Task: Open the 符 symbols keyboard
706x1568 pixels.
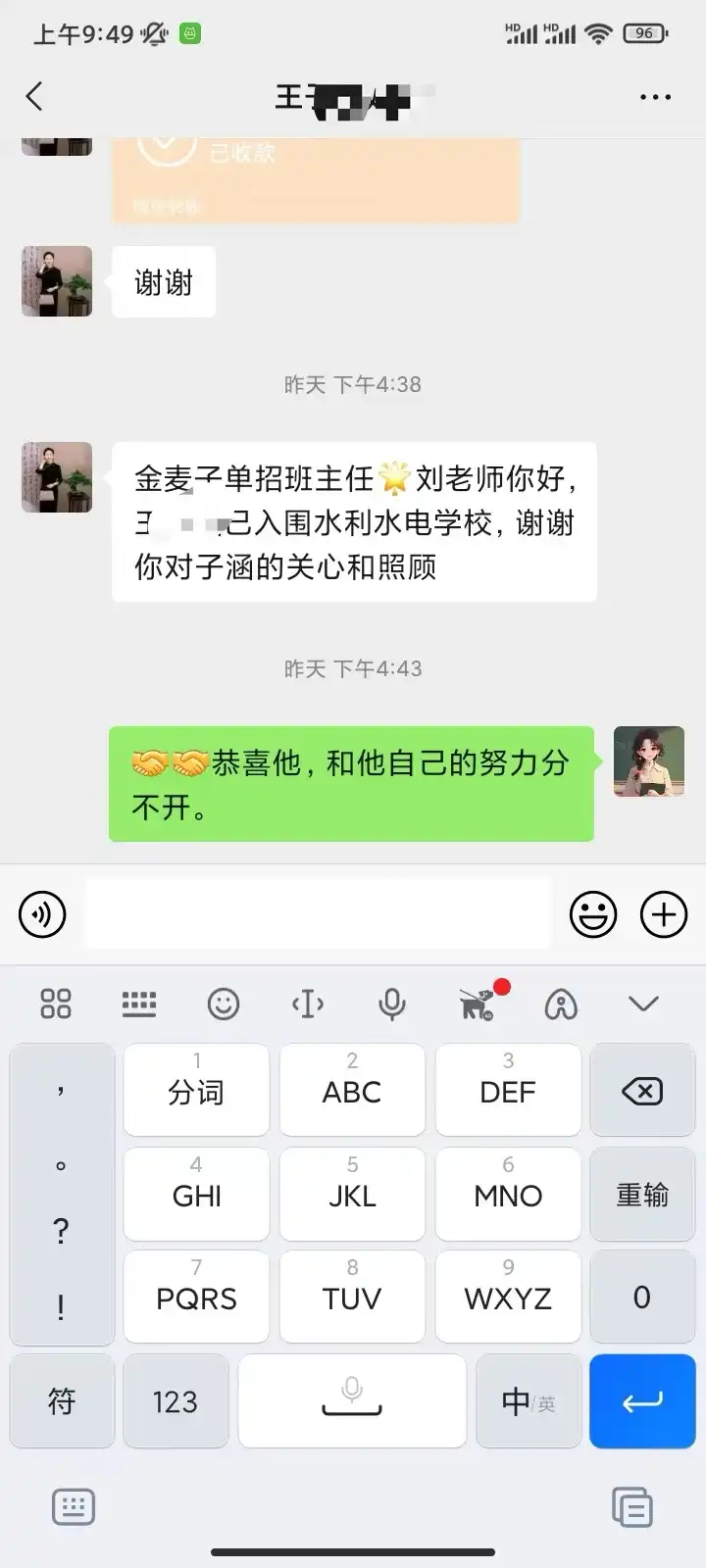Action: (62, 1401)
